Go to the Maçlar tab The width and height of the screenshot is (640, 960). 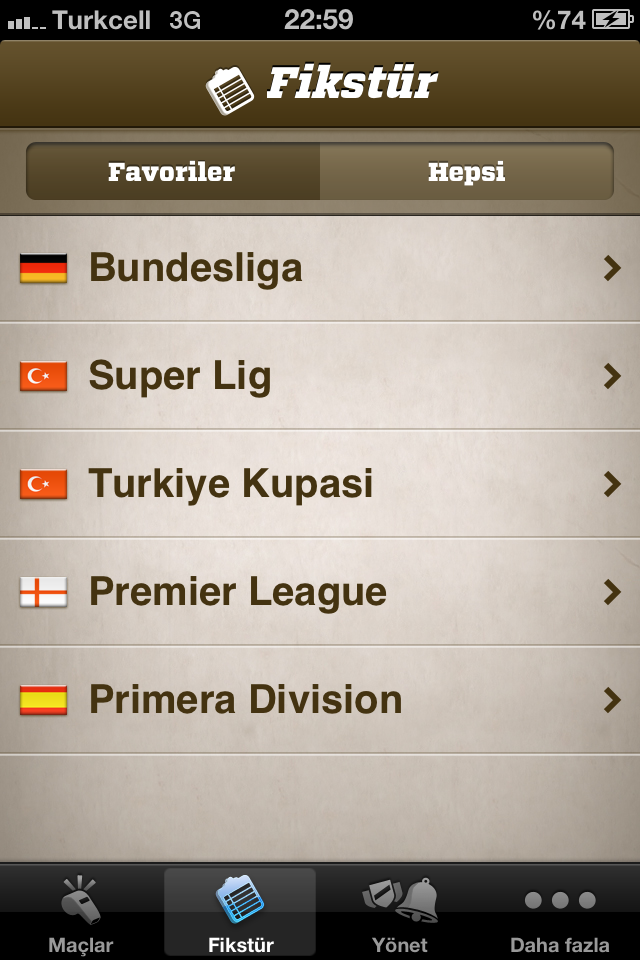tap(81, 914)
